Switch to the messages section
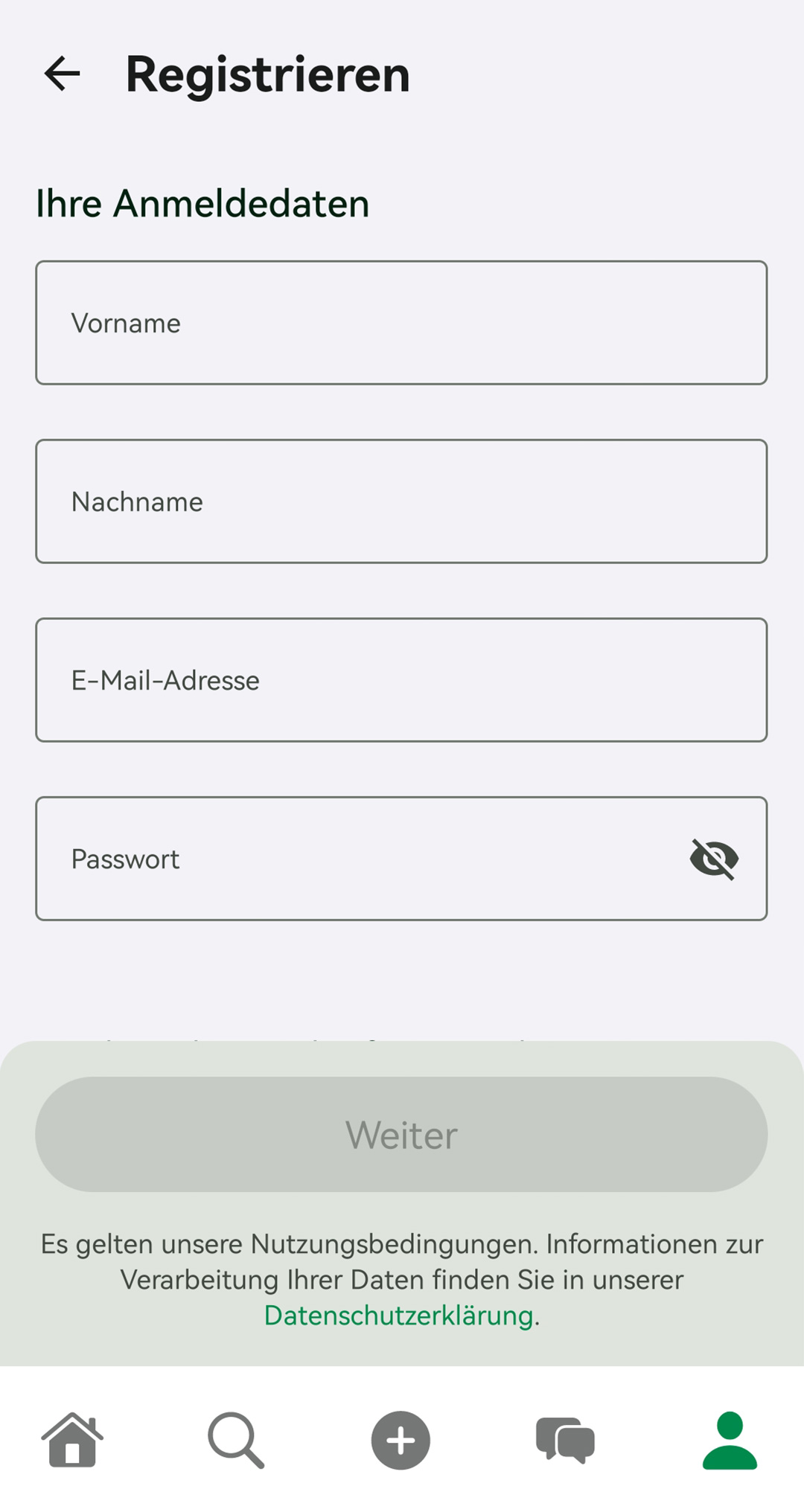The image size is (804, 1512). point(566,1440)
